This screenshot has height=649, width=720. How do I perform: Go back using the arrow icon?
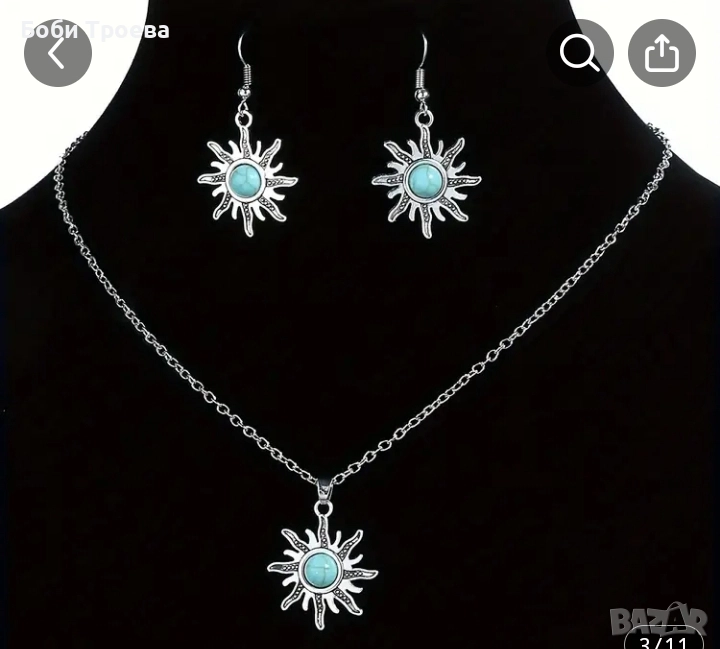point(57,53)
